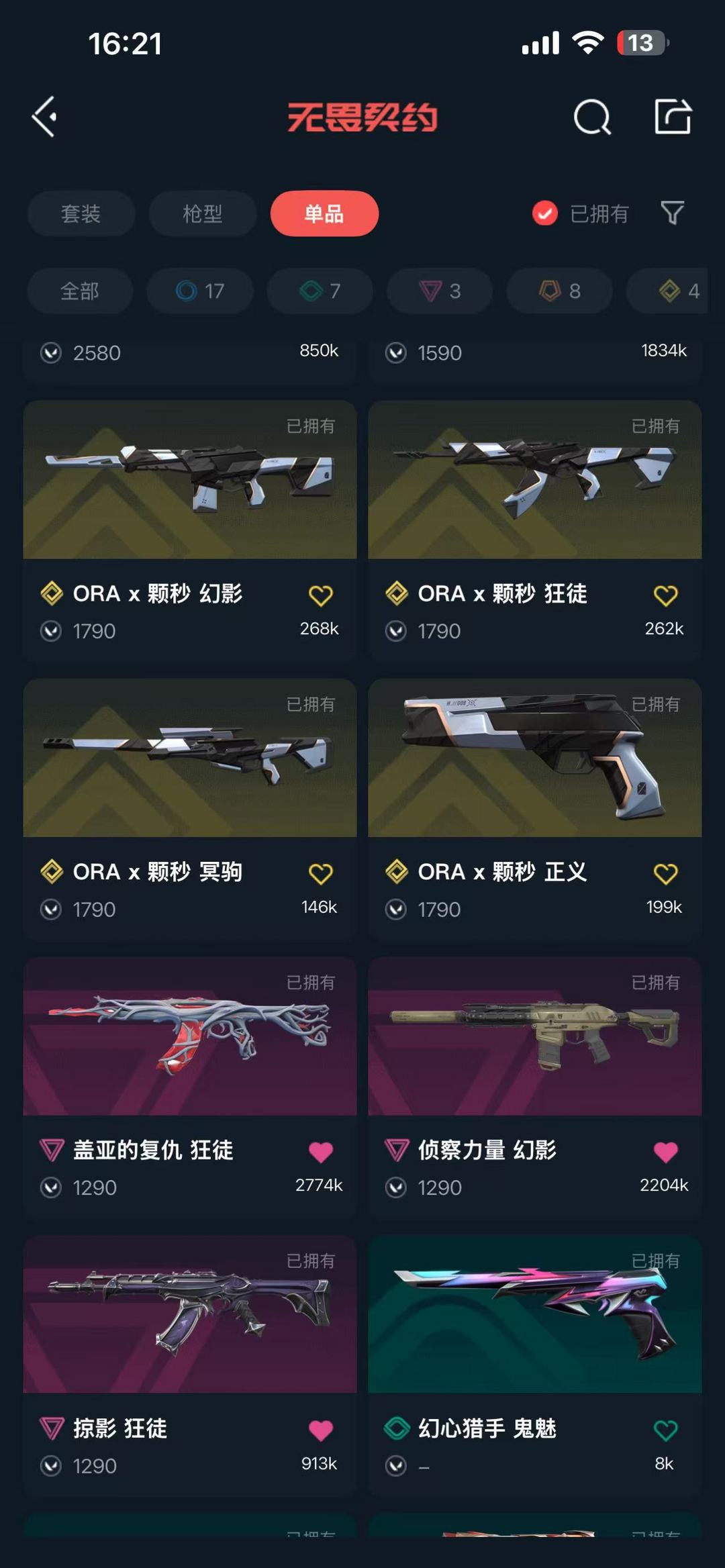The image size is (725, 1568).
Task: Open the filter funnel icon
Action: [x=672, y=213]
